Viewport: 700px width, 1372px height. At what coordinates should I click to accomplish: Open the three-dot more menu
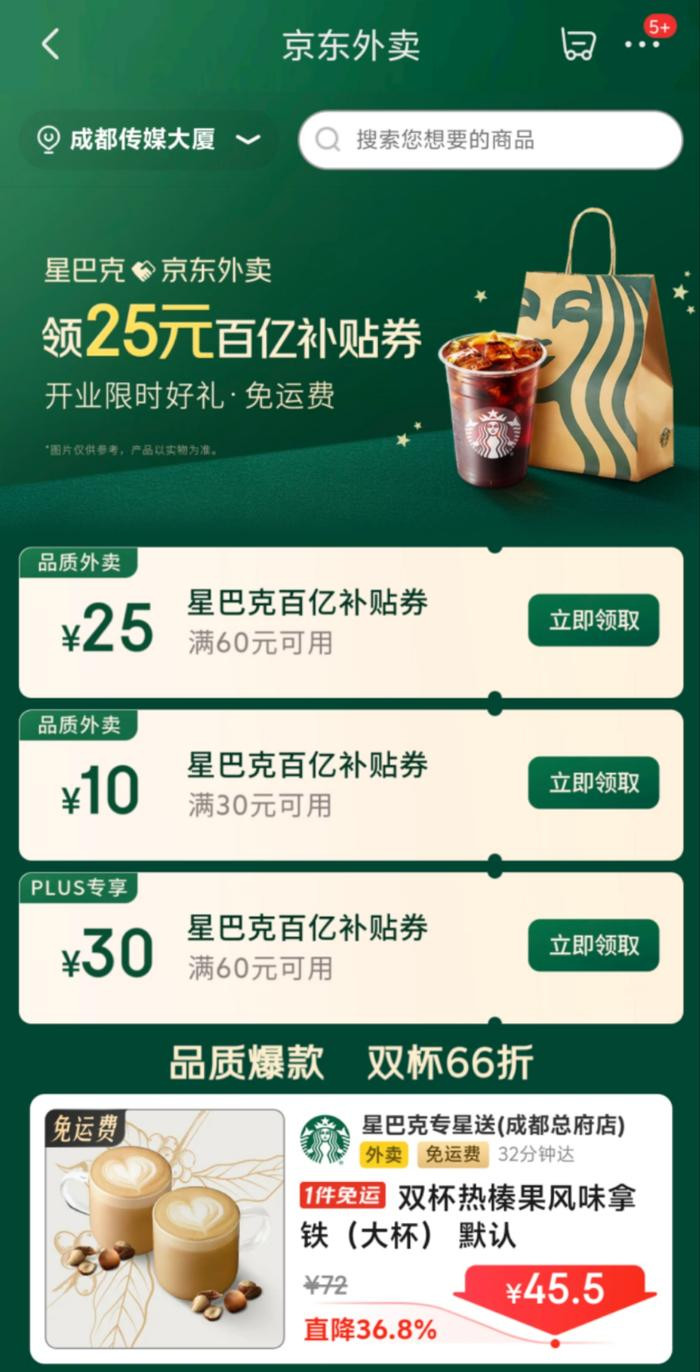[641, 45]
